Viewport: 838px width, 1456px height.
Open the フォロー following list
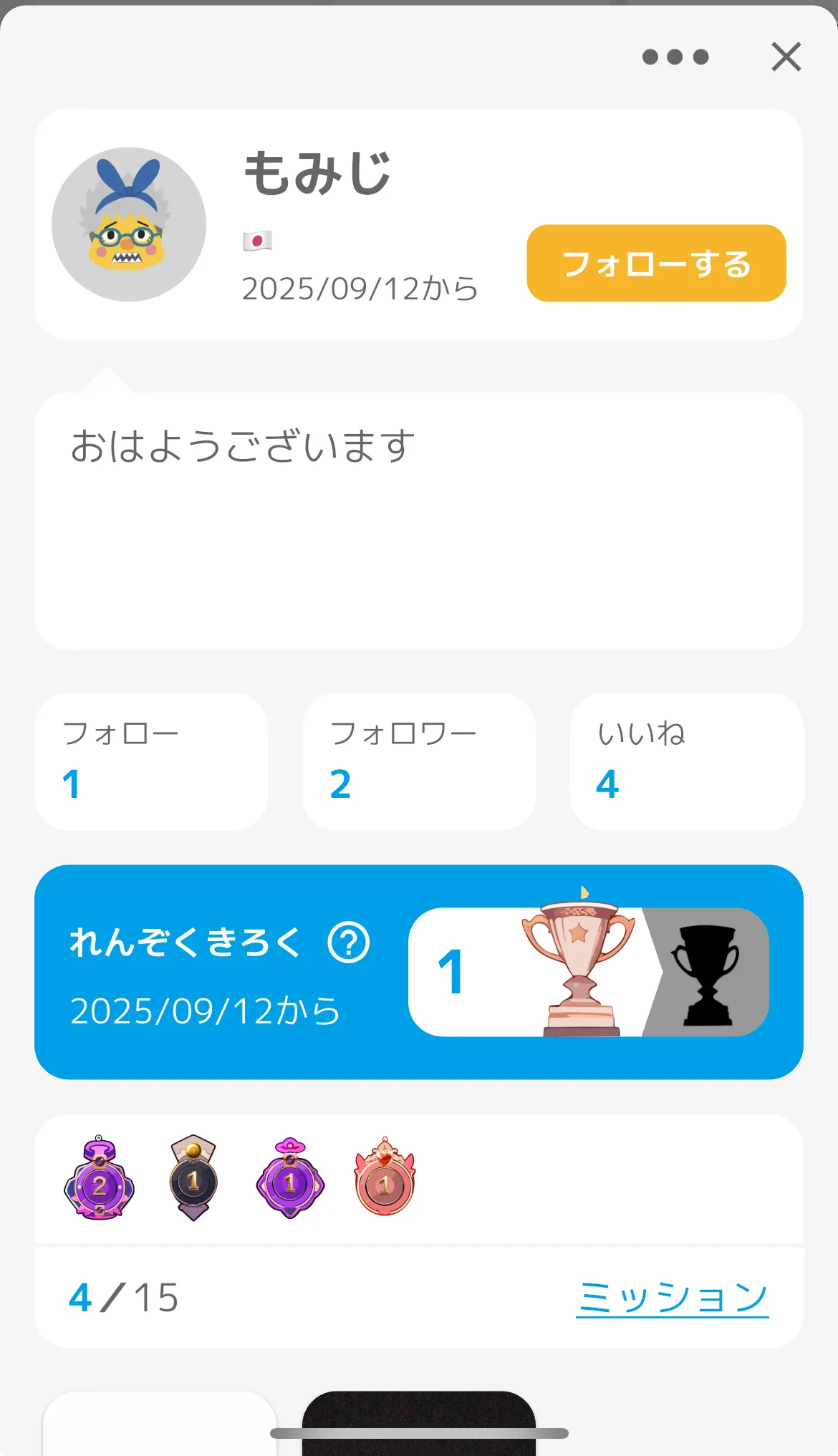pyautogui.click(x=151, y=761)
